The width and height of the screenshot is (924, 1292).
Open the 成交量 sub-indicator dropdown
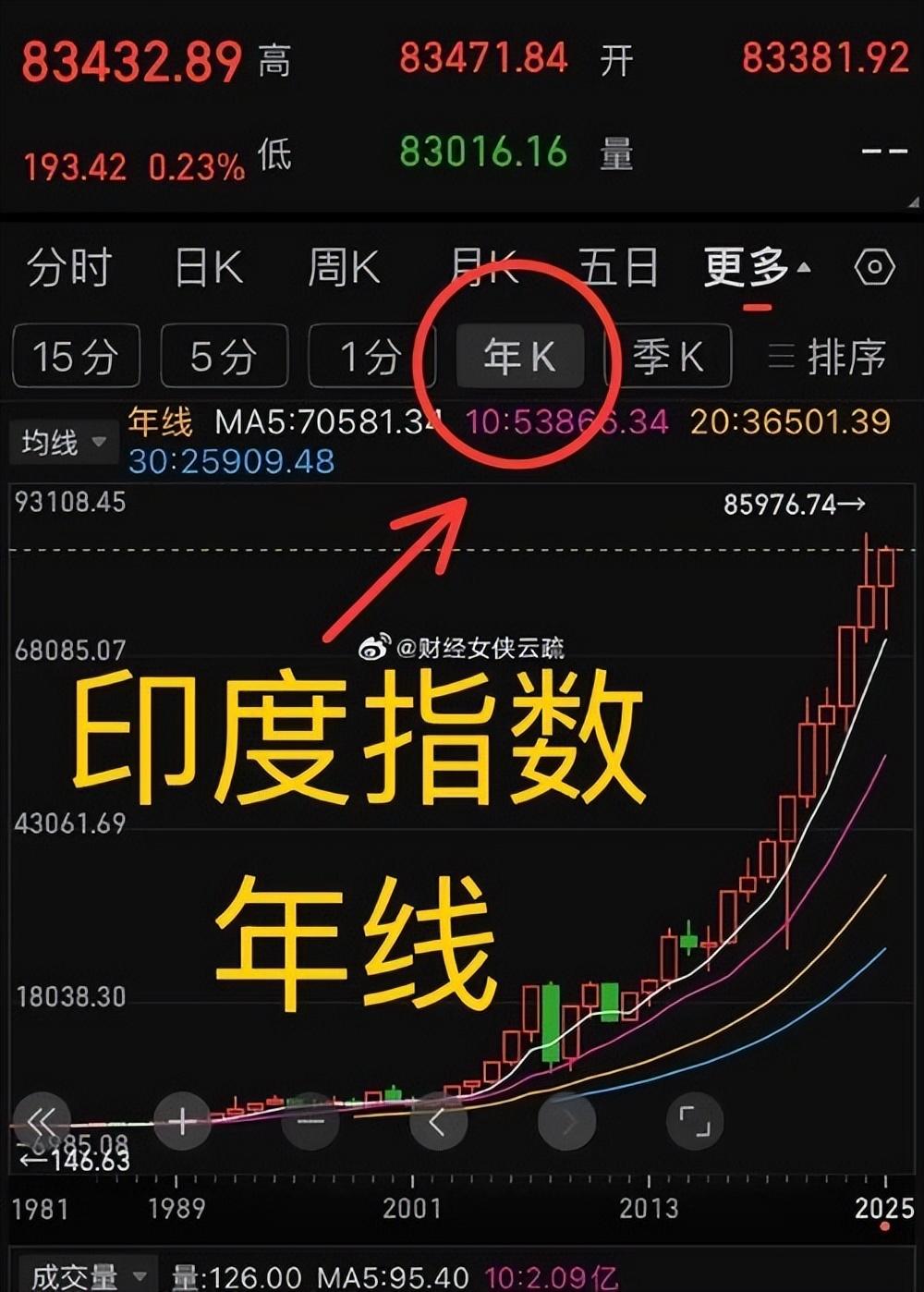(89, 1276)
